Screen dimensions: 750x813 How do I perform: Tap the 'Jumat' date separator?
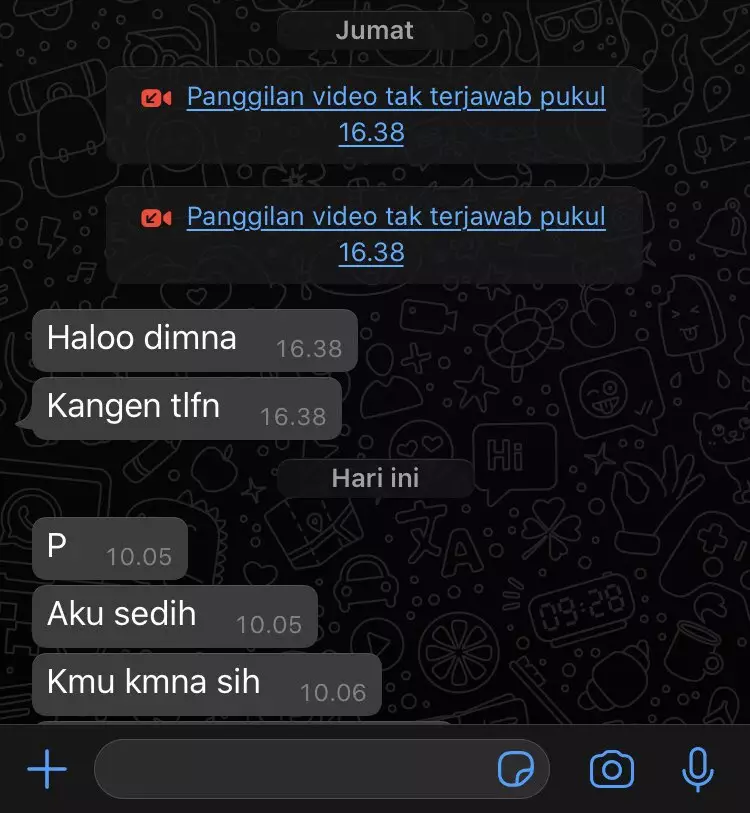pyautogui.click(x=375, y=30)
